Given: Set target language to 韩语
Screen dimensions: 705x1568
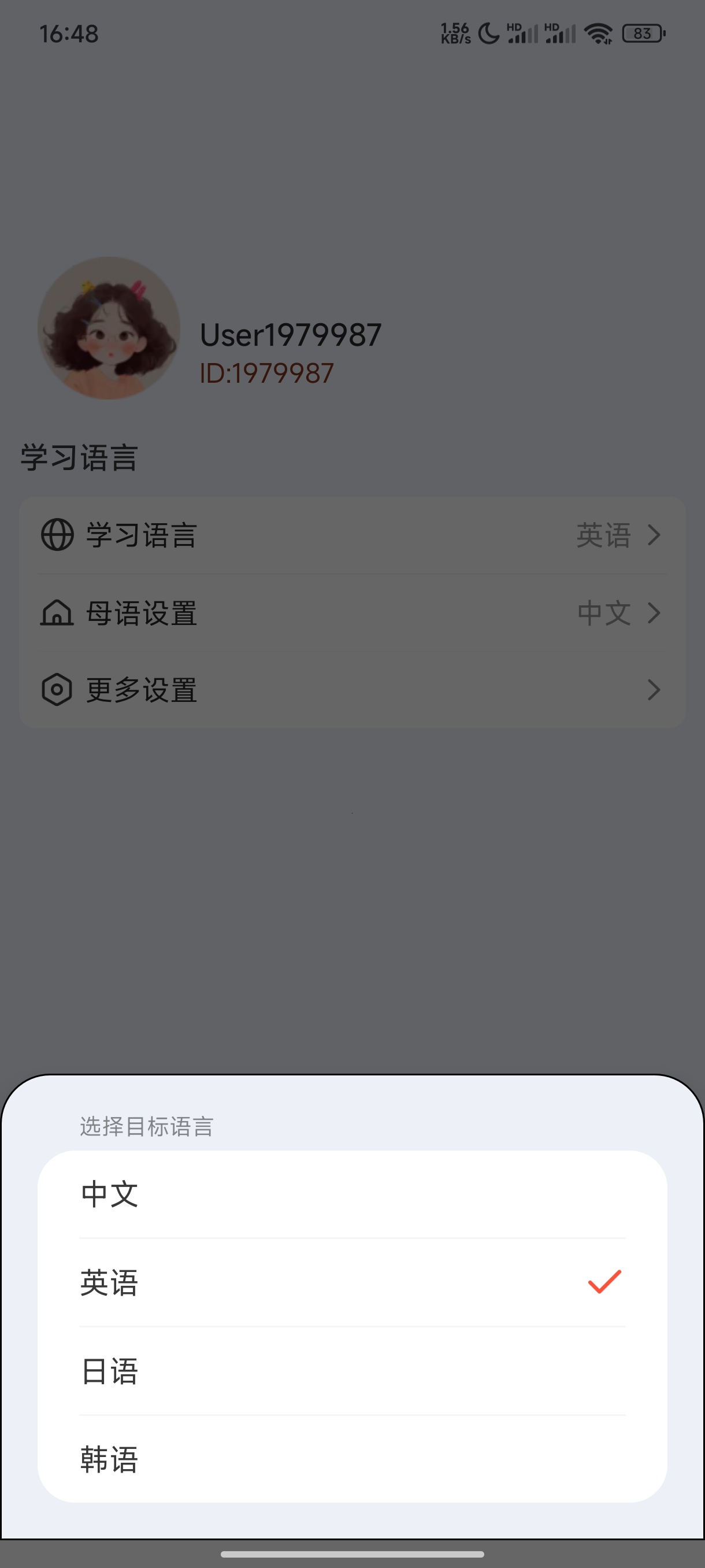Looking at the screenshot, I should (352, 1459).
